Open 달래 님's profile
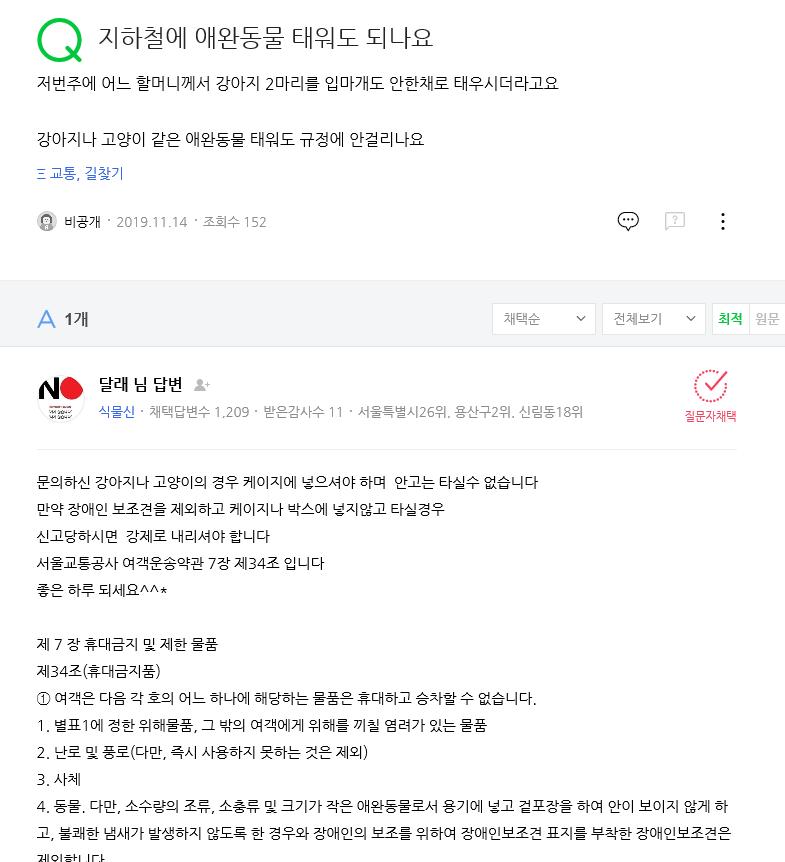 tap(141, 384)
